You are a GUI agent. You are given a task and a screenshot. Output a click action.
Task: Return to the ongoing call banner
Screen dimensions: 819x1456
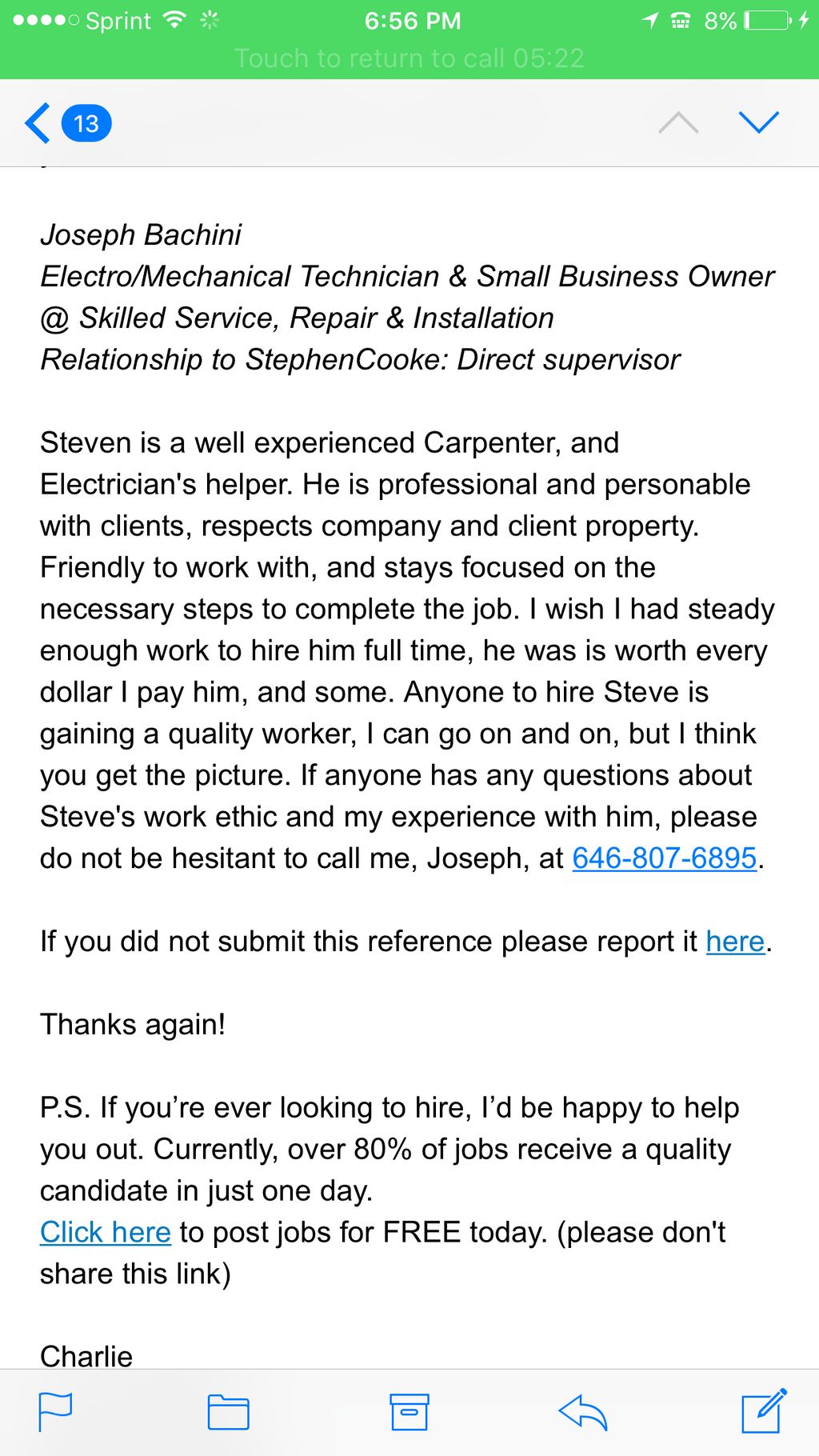click(x=409, y=58)
